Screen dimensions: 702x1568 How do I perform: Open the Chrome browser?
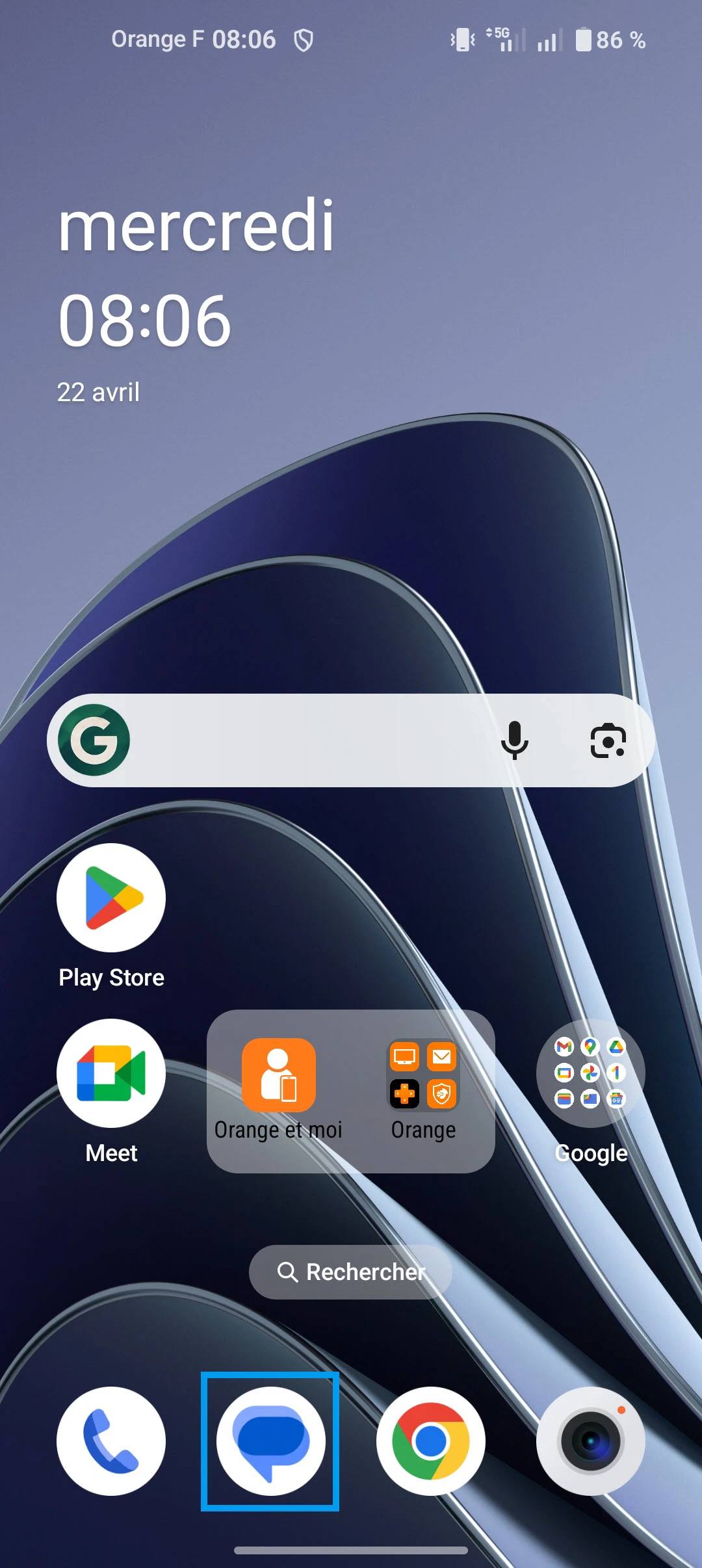[x=430, y=1441]
